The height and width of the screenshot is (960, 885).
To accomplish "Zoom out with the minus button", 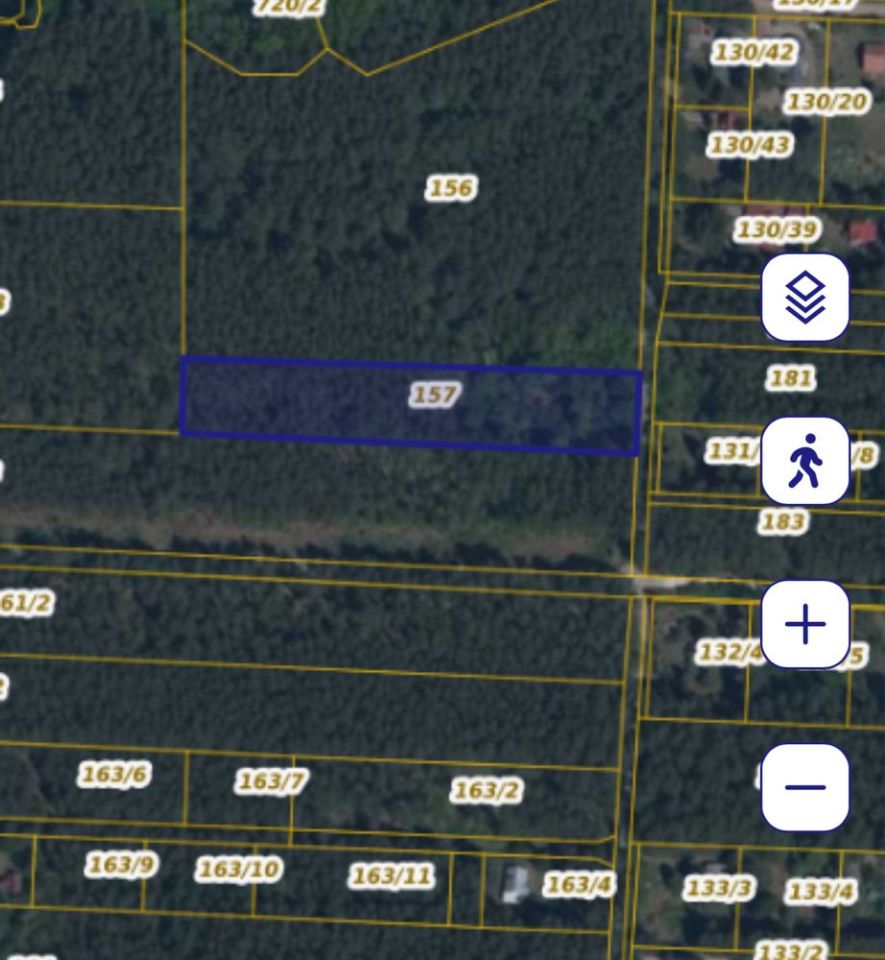I will click(805, 787).
